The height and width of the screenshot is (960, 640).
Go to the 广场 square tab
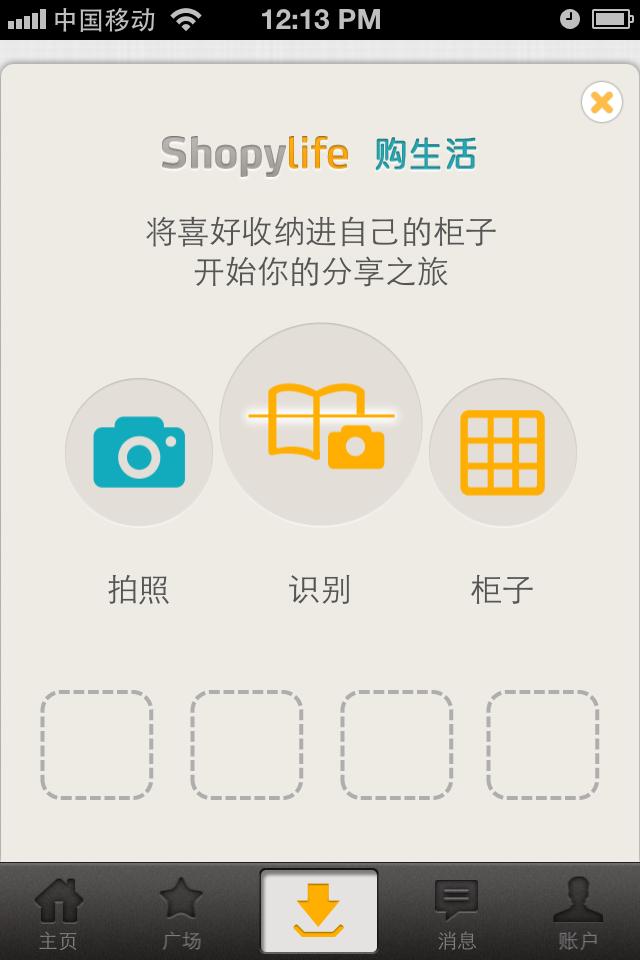click(181, 912)
